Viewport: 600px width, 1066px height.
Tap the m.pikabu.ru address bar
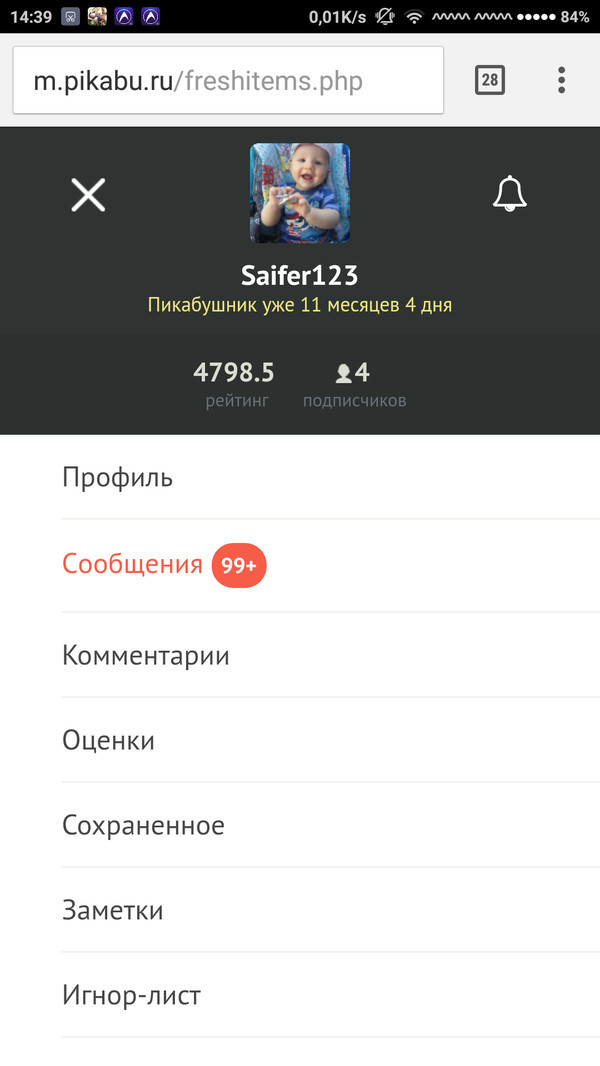pos(228,81)
